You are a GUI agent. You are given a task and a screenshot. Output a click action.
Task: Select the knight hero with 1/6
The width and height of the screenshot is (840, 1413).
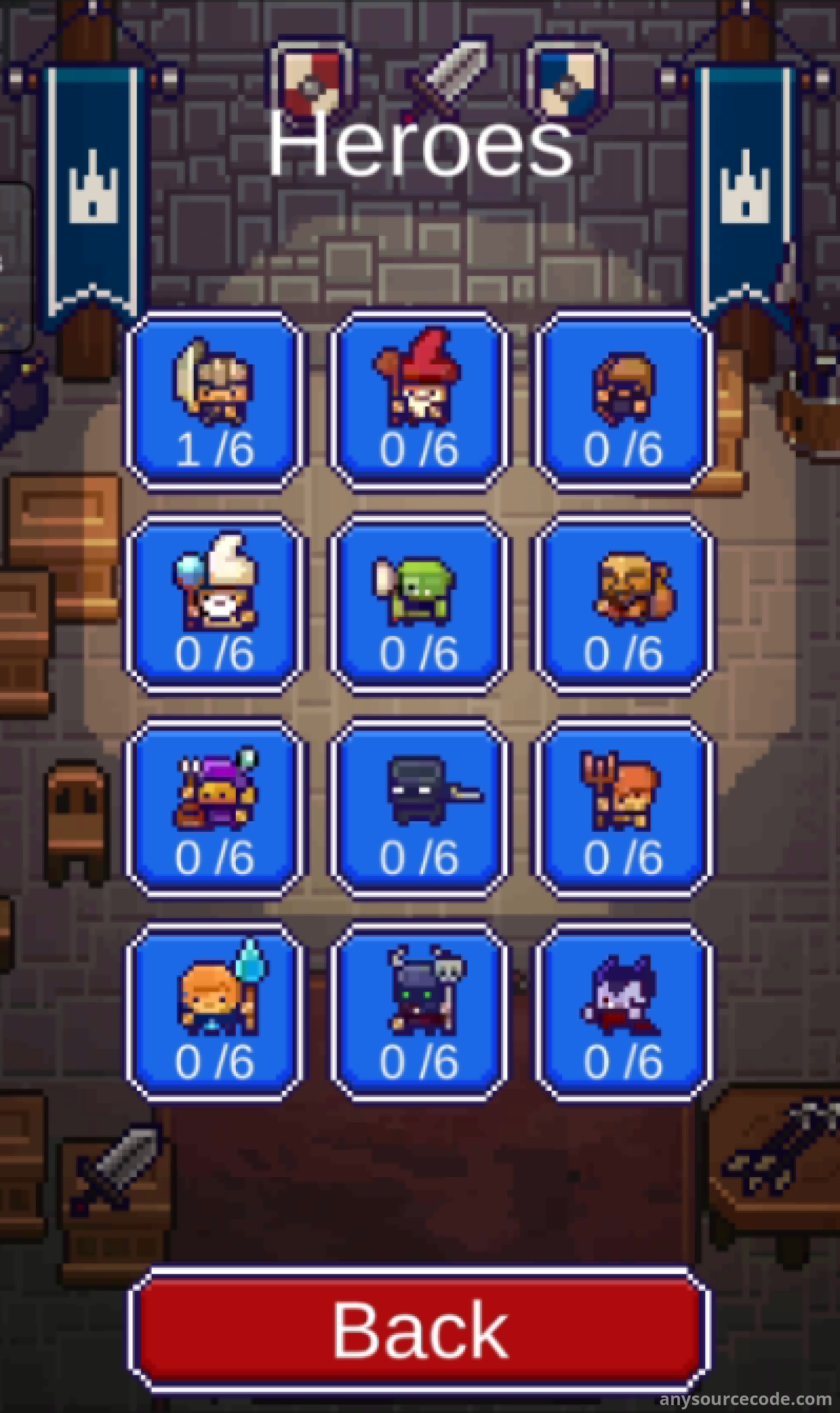[215, 401]
